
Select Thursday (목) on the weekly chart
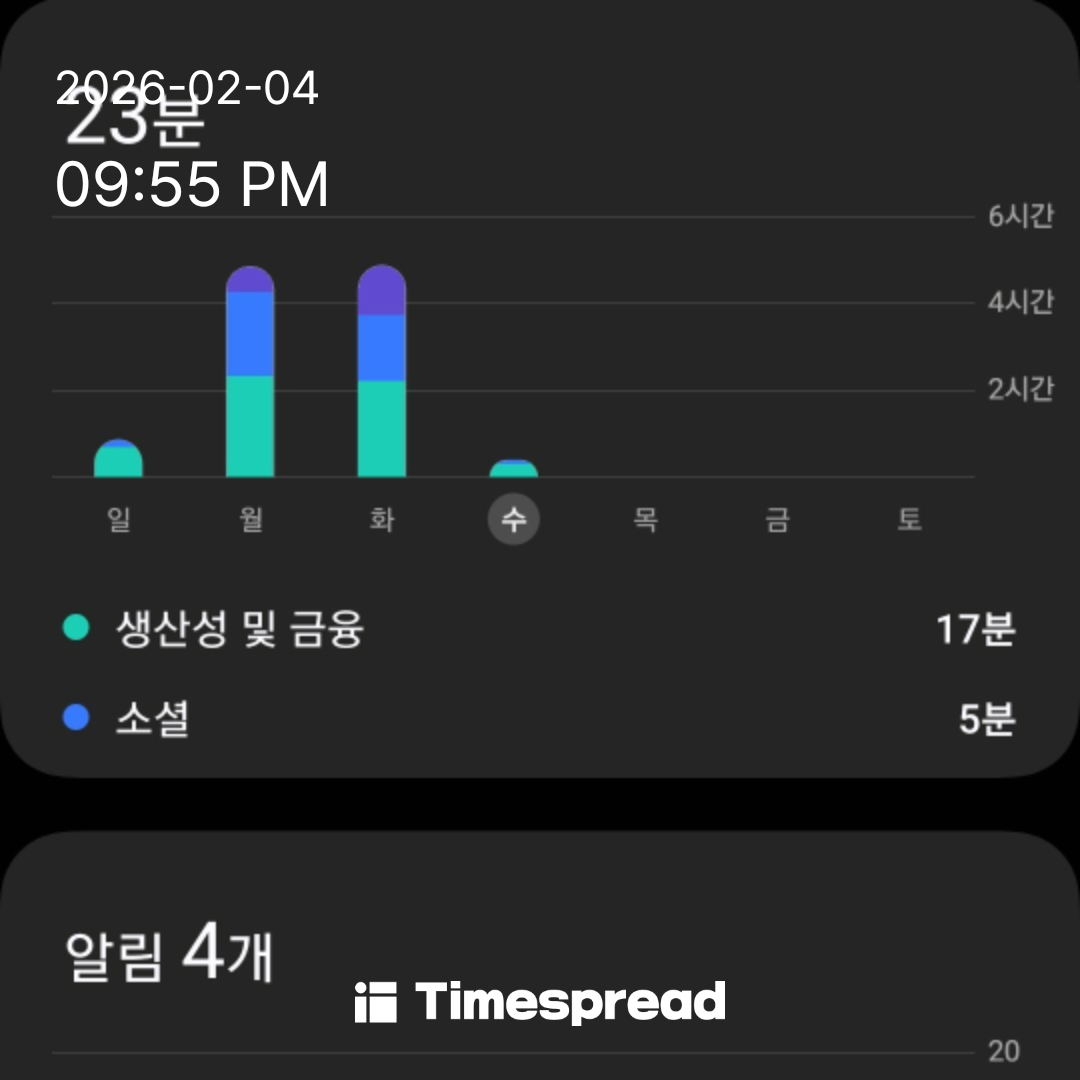coord(645,520)
